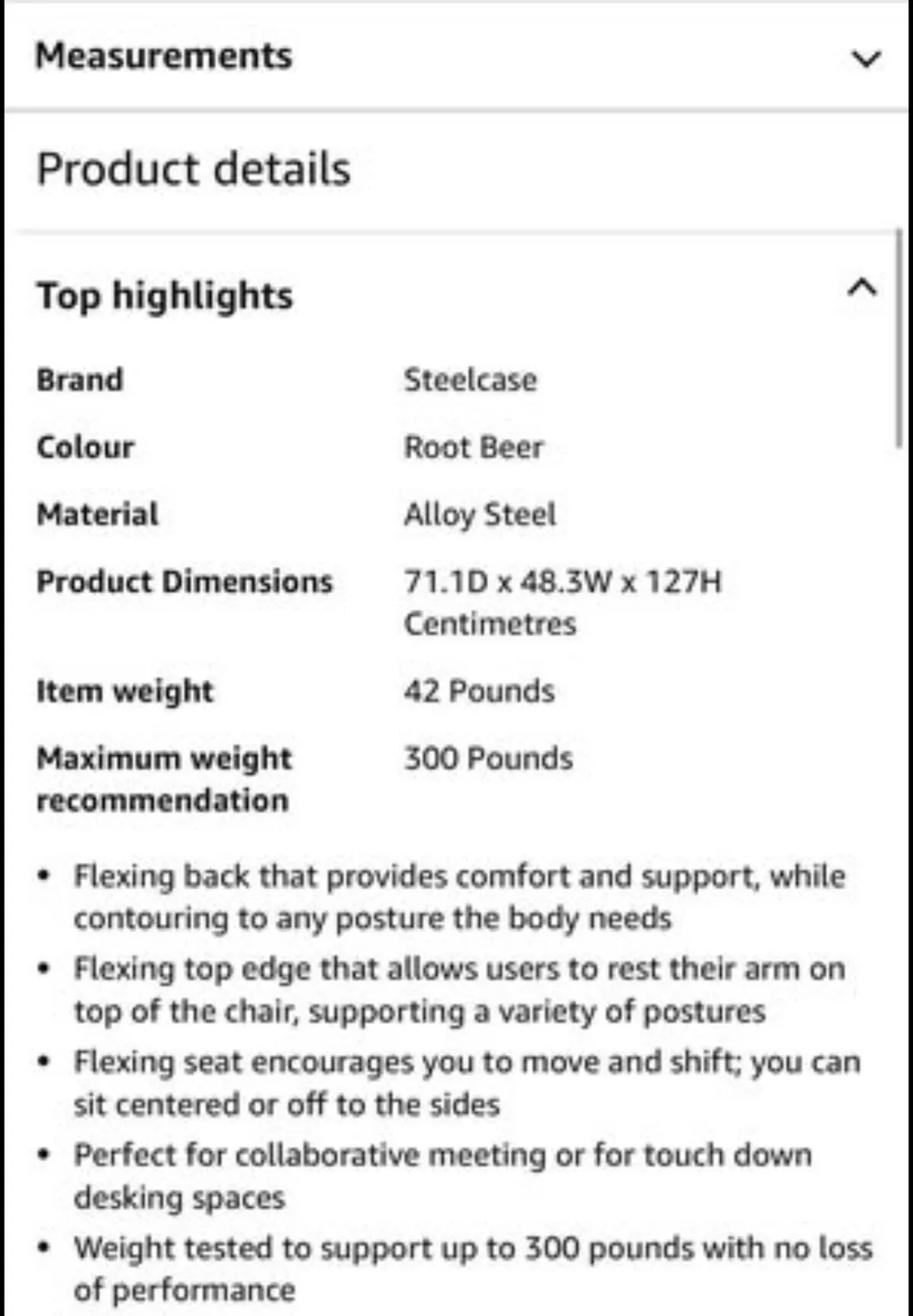Open the Measurements chevron dropdown

click(x=863, y=58)
